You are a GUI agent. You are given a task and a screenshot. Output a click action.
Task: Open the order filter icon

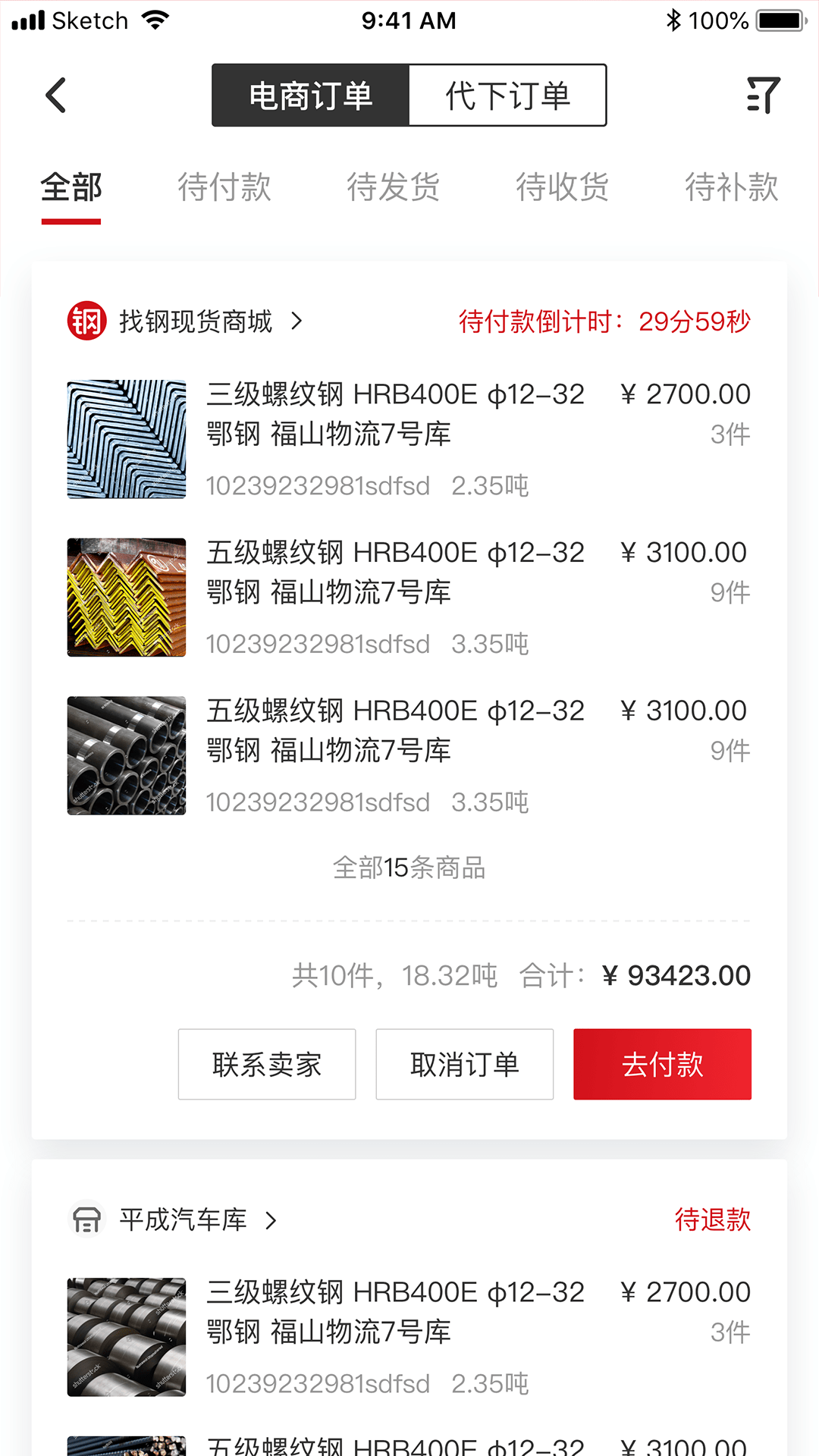[763, 95]
